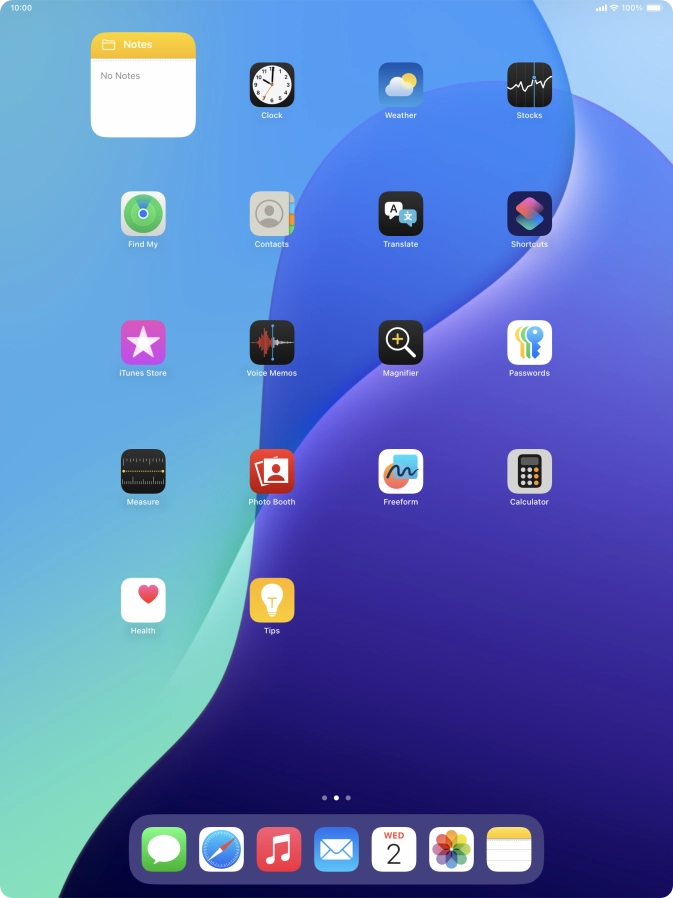
Task: Open Photo Booth
Action: pyautogui.click(x=272, y=472)
